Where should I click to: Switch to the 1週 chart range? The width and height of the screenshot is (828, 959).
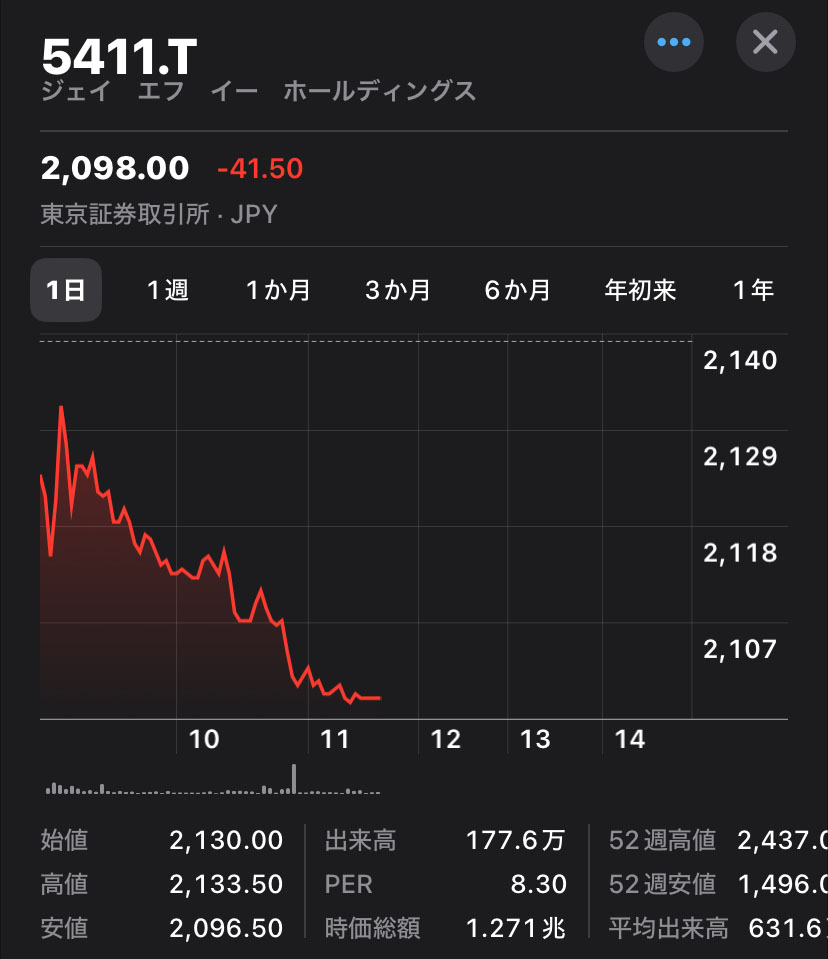coord(167,290)
